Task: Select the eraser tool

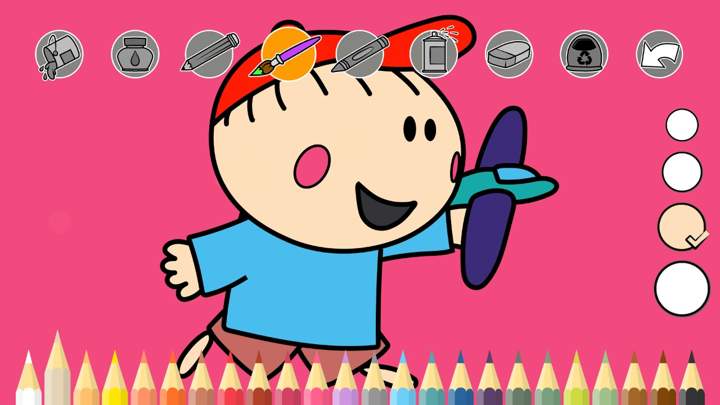Action: tap(509, 54)
